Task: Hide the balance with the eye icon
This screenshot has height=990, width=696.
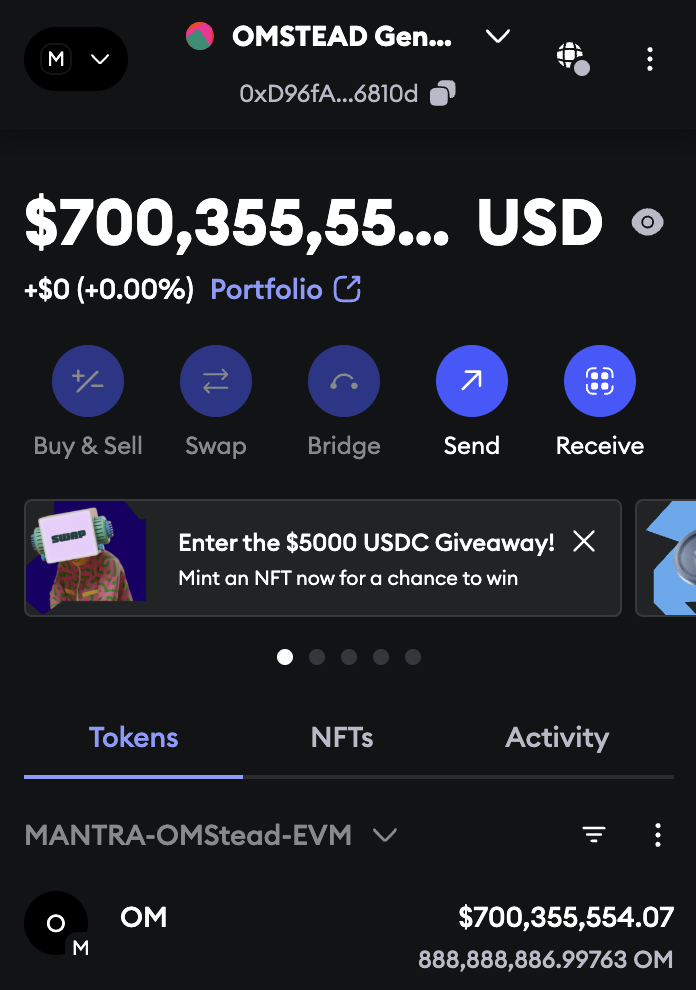Action: 648,222
